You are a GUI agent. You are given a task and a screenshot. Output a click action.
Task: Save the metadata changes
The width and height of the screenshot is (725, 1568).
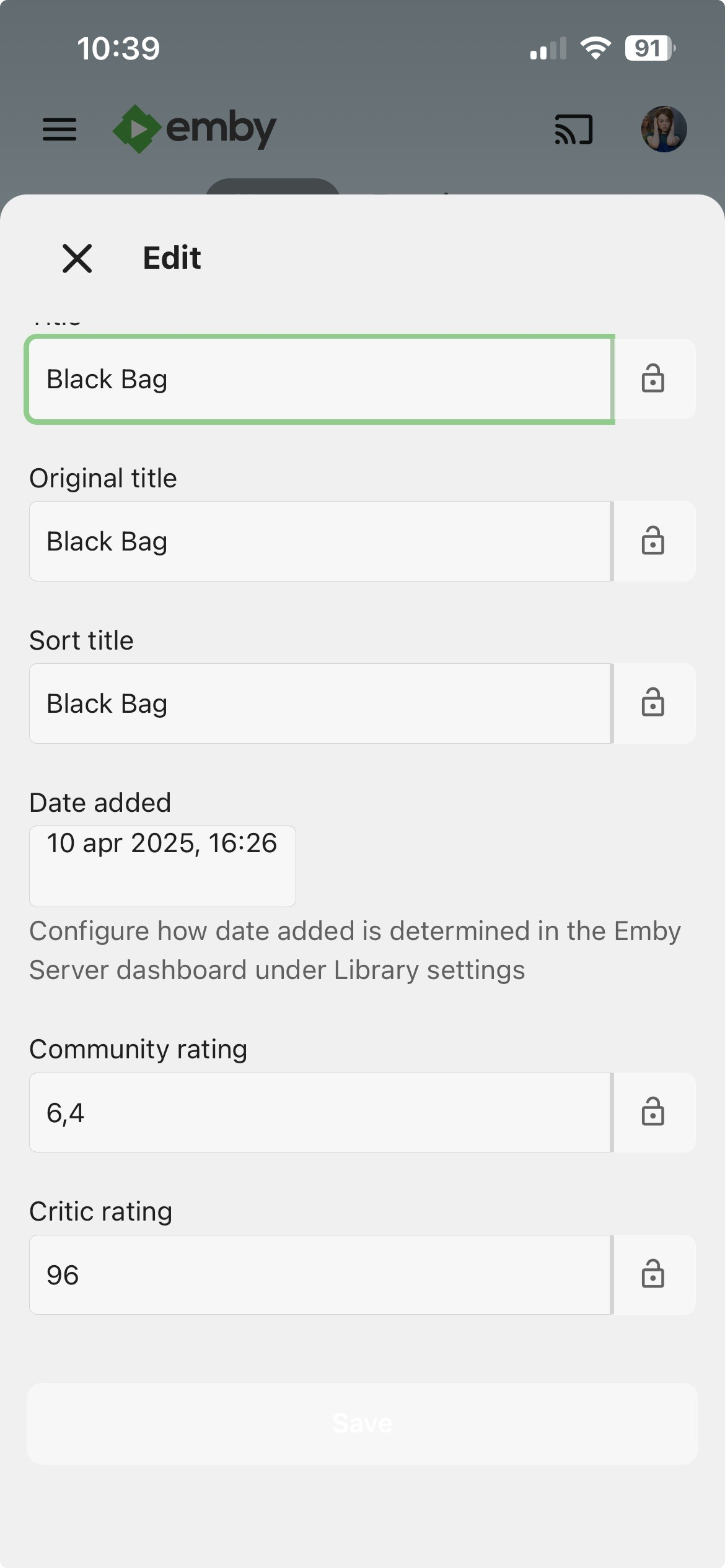coord(362,1424)
